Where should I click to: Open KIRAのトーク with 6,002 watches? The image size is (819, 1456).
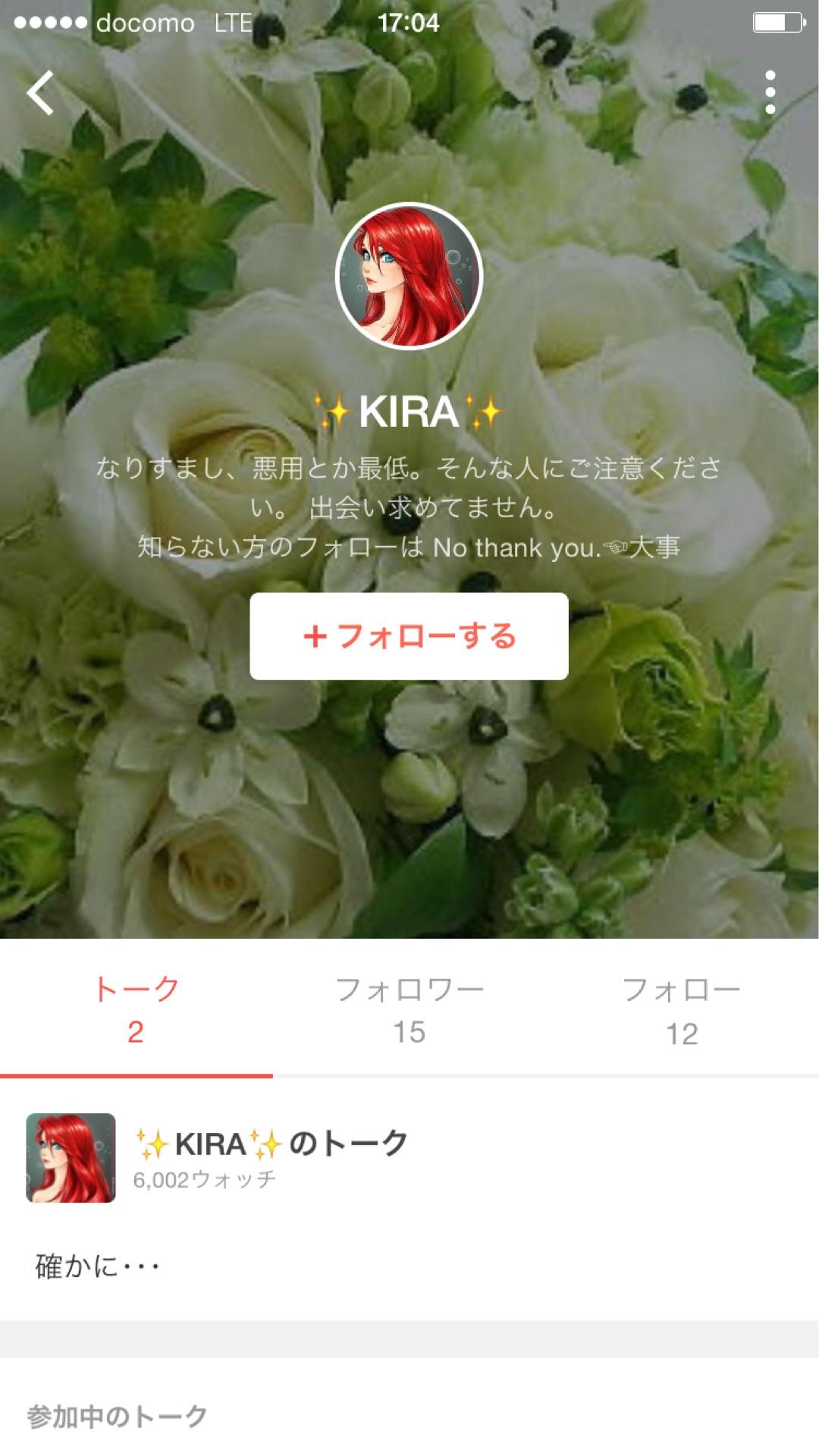[271, 1157]
